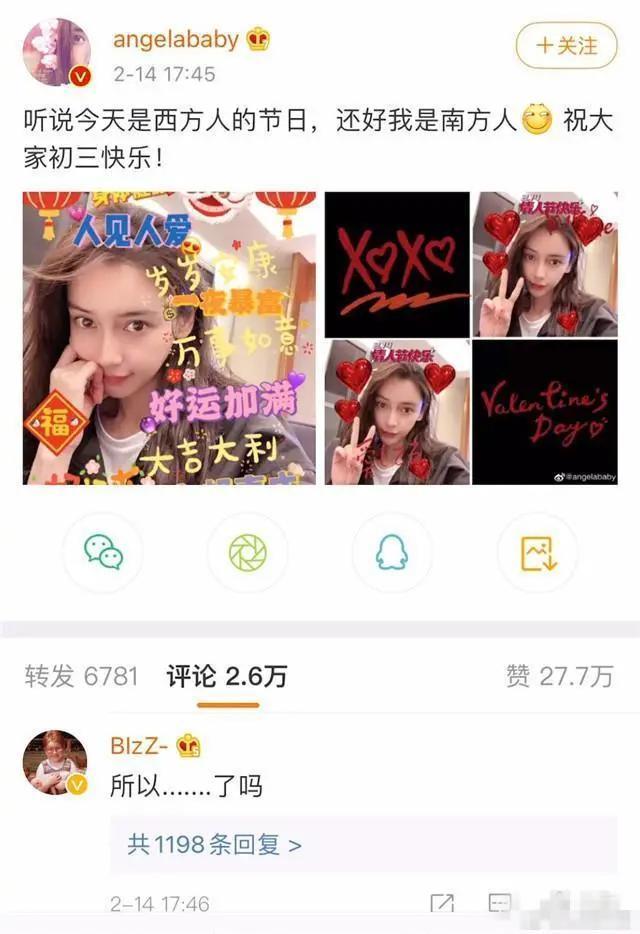The width and height of the screenshot is (640, 934).
Task: Open the large selfie photo with blessings
Action: click(169, 338)
